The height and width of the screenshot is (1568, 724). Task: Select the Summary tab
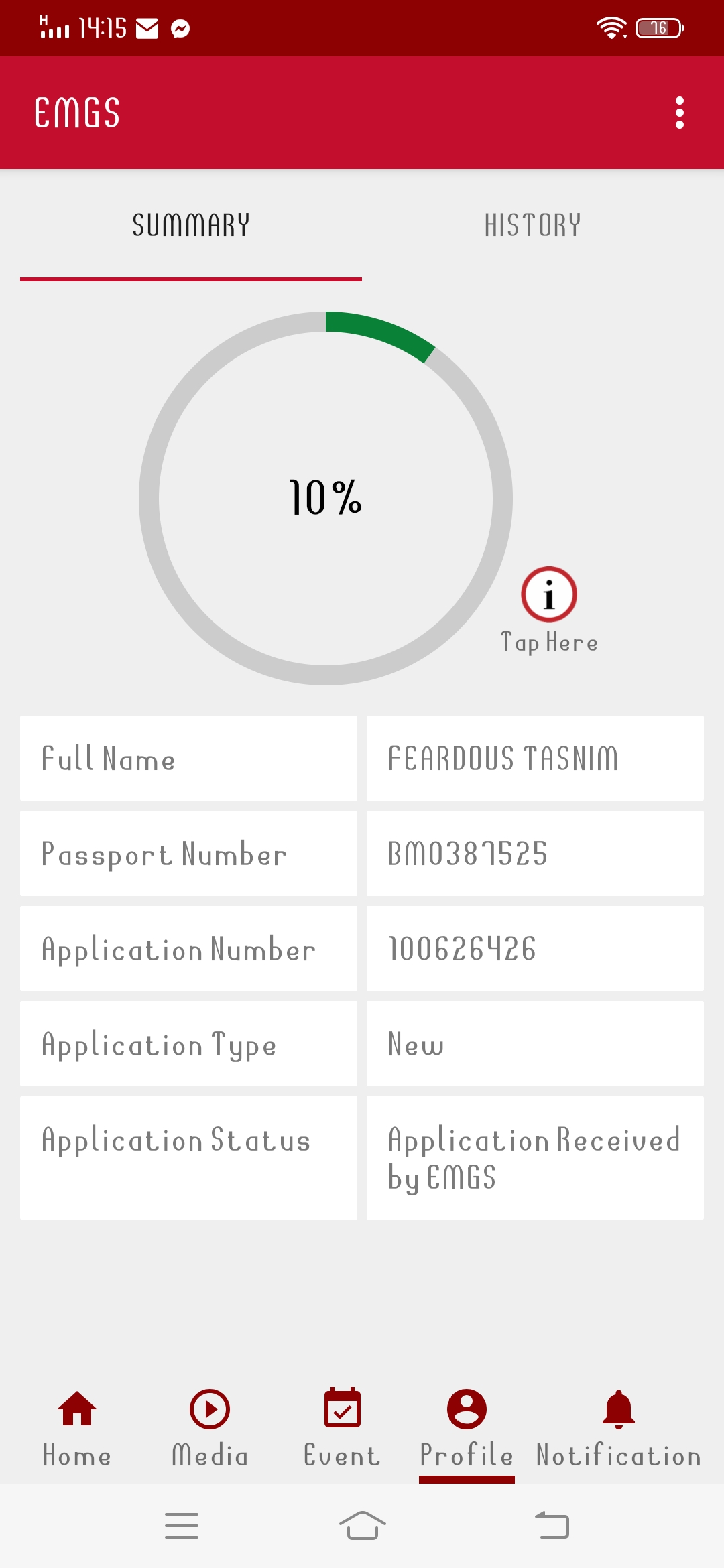pos(191,225)
